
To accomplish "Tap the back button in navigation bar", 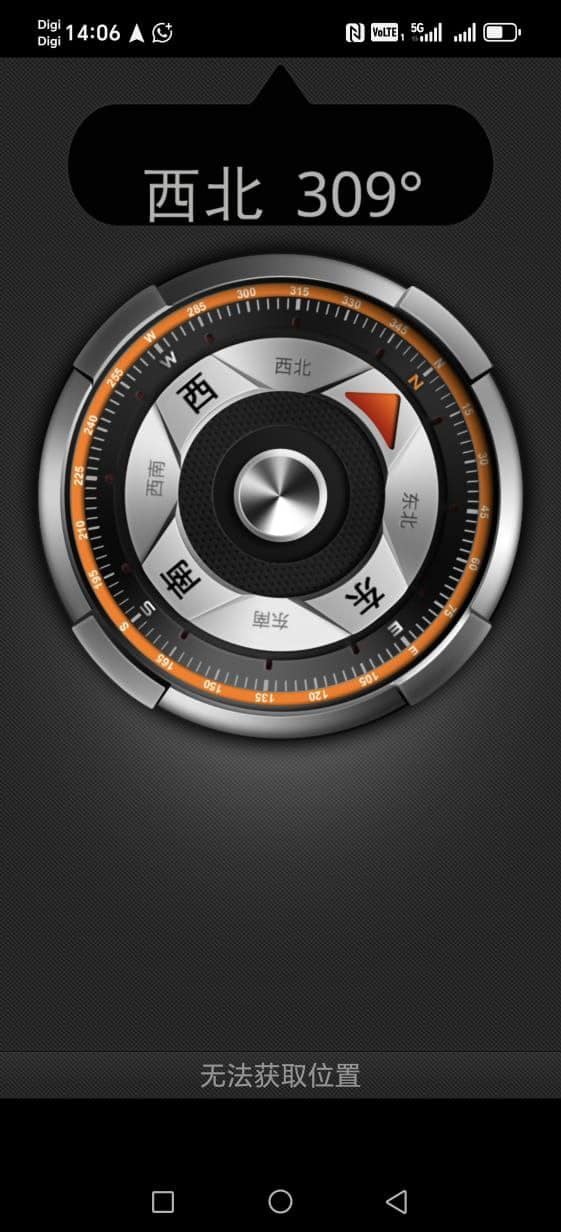I will coord(397,1201).
